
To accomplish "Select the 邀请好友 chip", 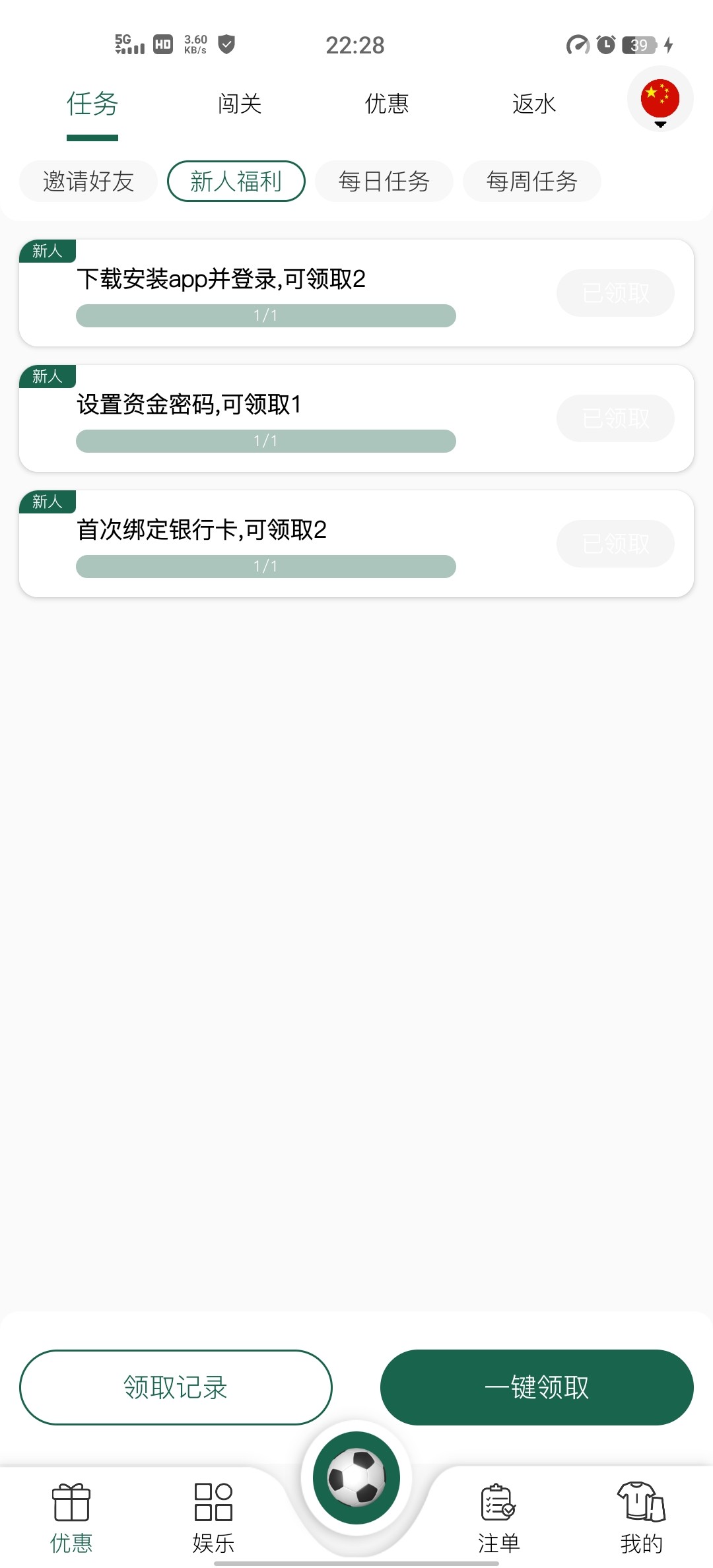I will point(88,181).
